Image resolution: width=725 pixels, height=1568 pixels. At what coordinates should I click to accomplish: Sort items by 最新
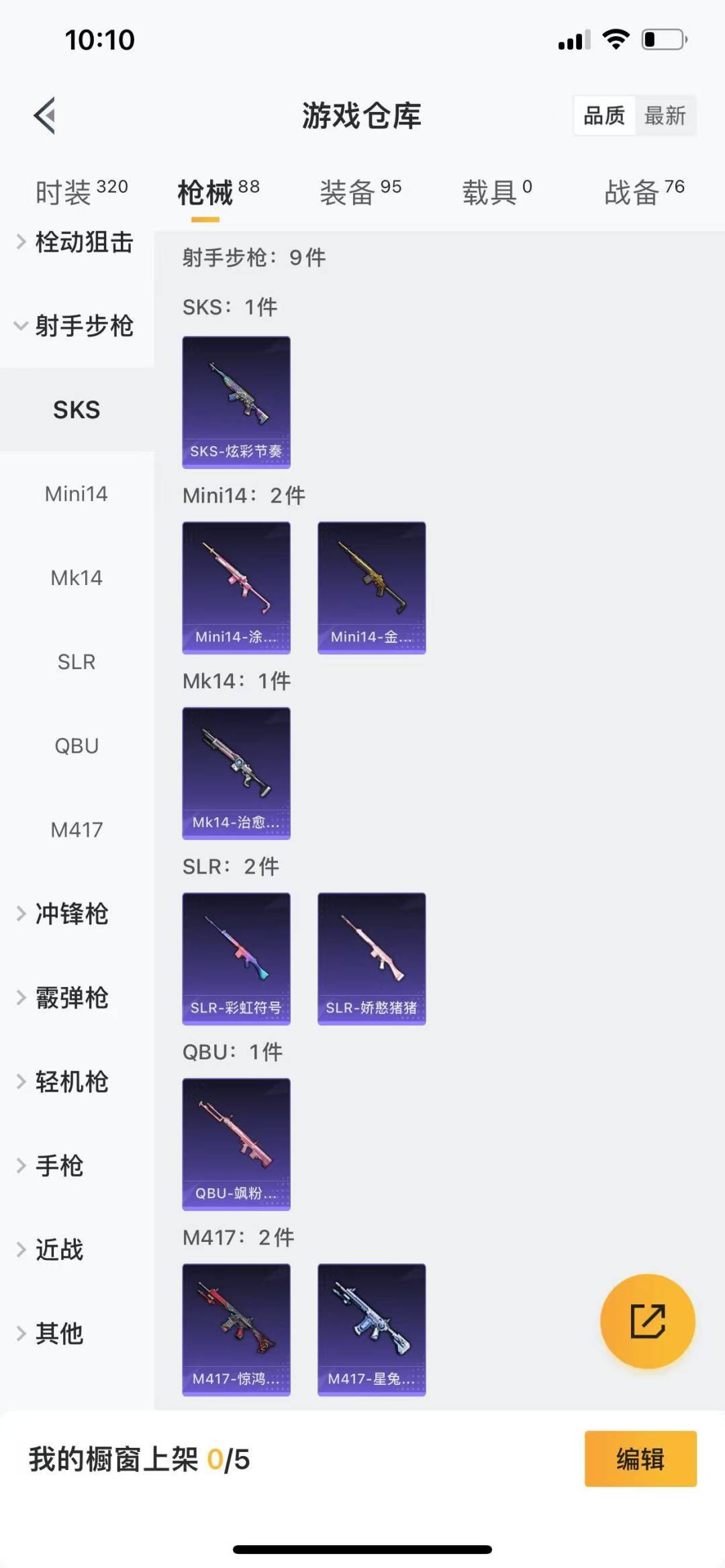pos(664,115)
